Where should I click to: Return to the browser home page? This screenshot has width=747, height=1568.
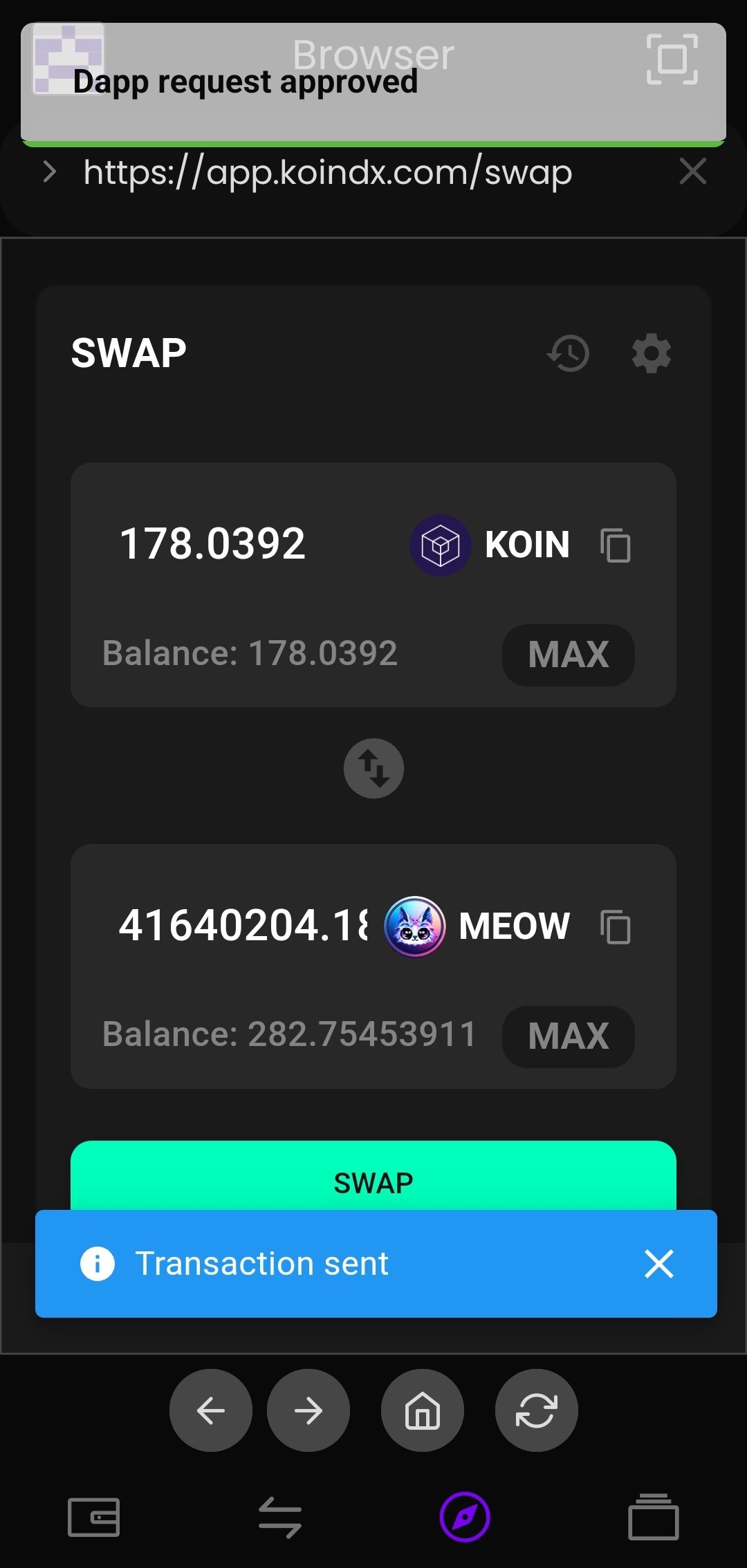coord(423,1410)
